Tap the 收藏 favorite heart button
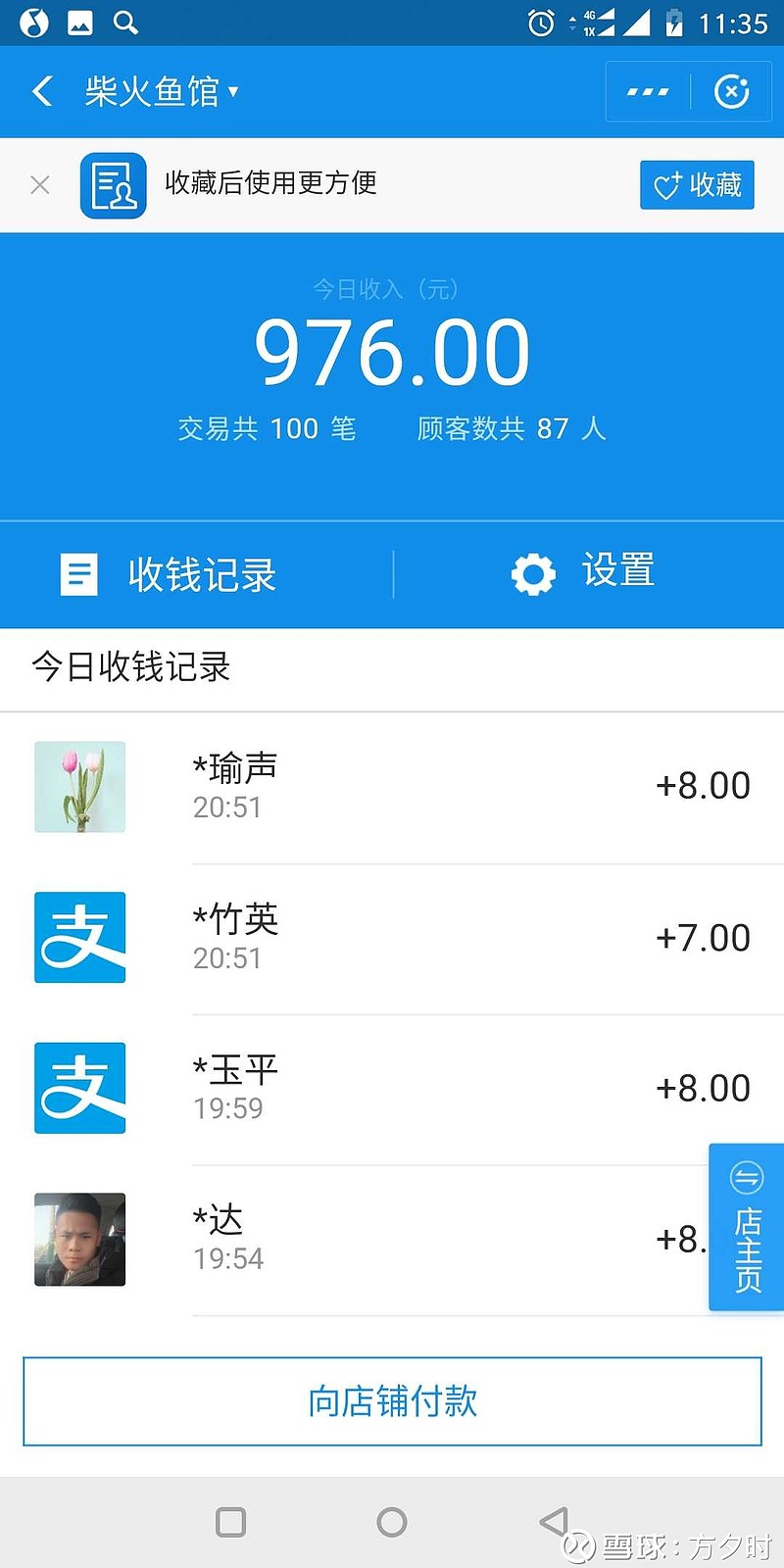 point(697,184)
